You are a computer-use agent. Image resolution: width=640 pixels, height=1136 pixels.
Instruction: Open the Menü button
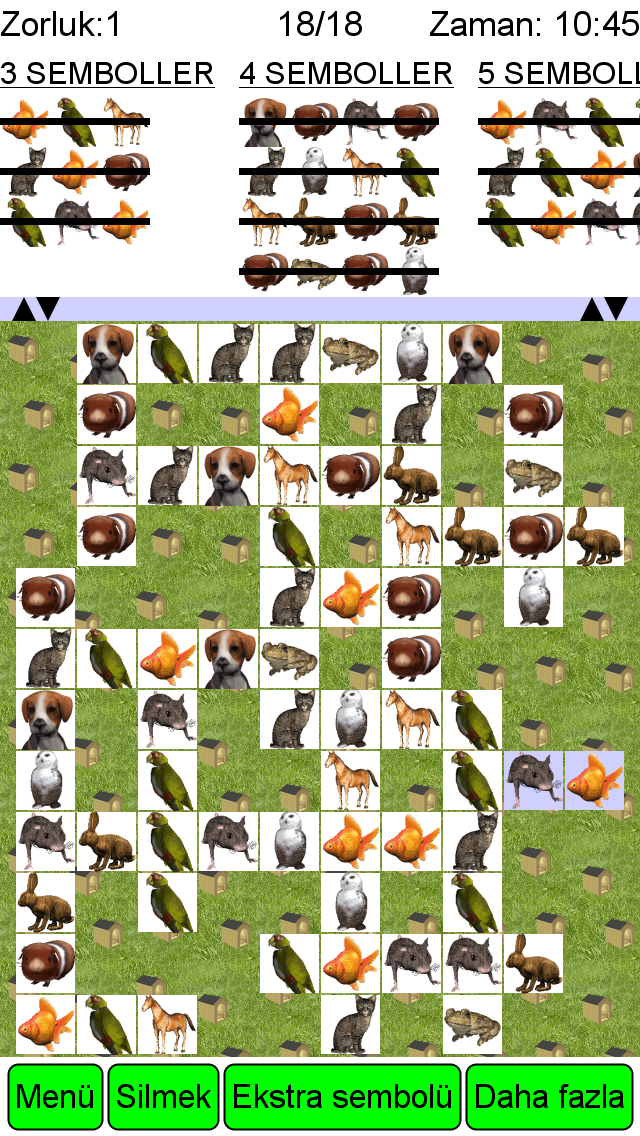click(55, 1096)
